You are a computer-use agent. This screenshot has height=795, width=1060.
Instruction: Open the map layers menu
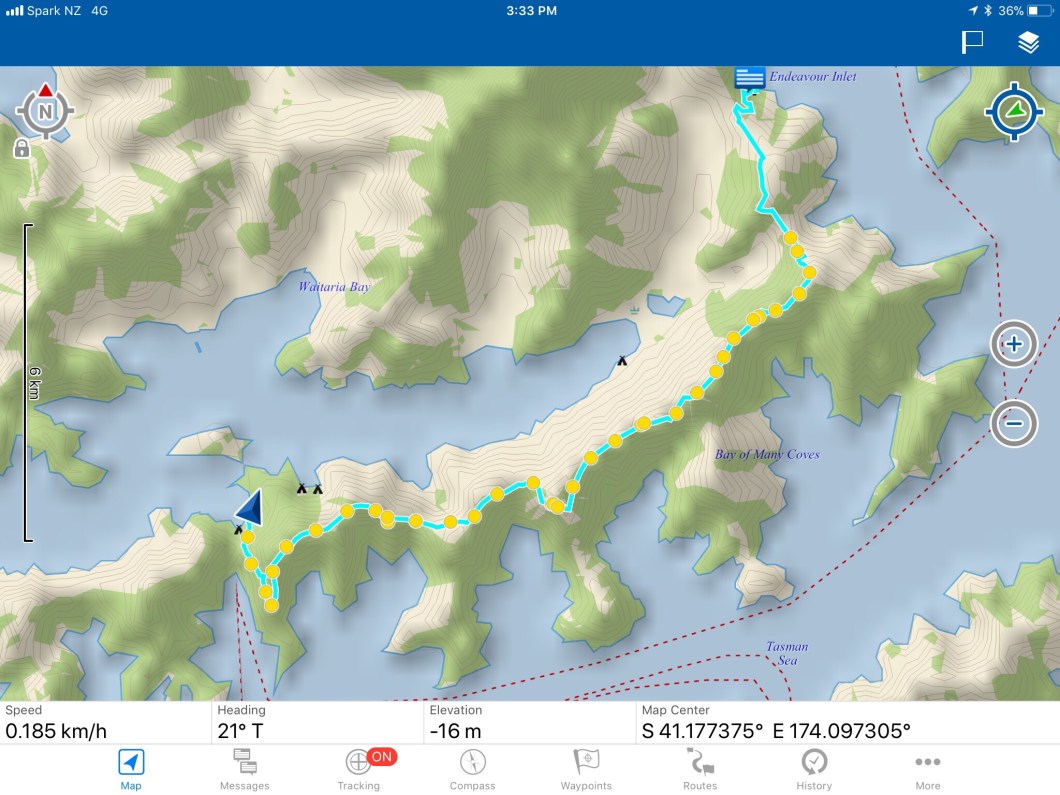(x=1028, y=42)
